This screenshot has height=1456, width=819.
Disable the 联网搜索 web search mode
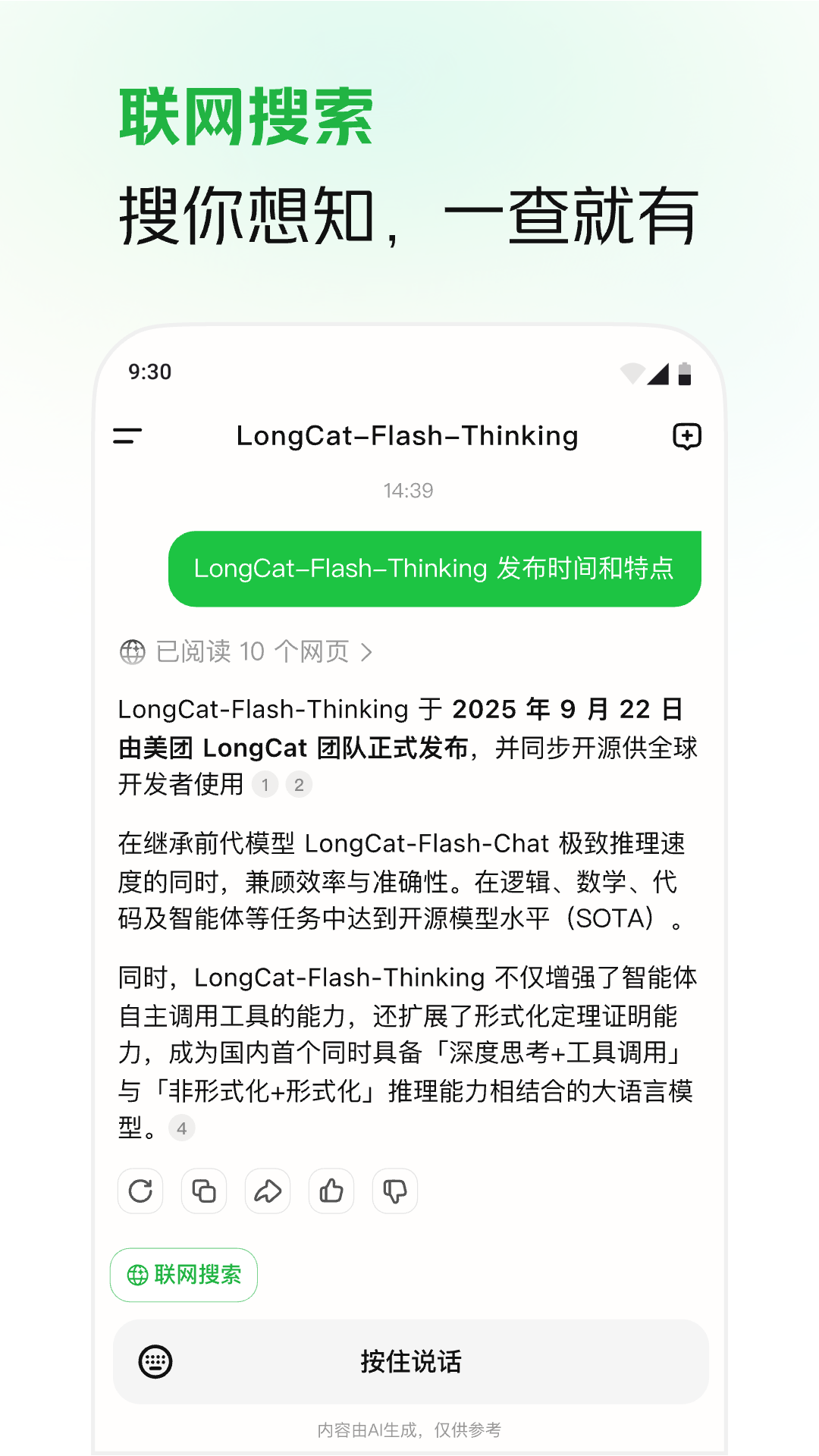(183, 1275)
